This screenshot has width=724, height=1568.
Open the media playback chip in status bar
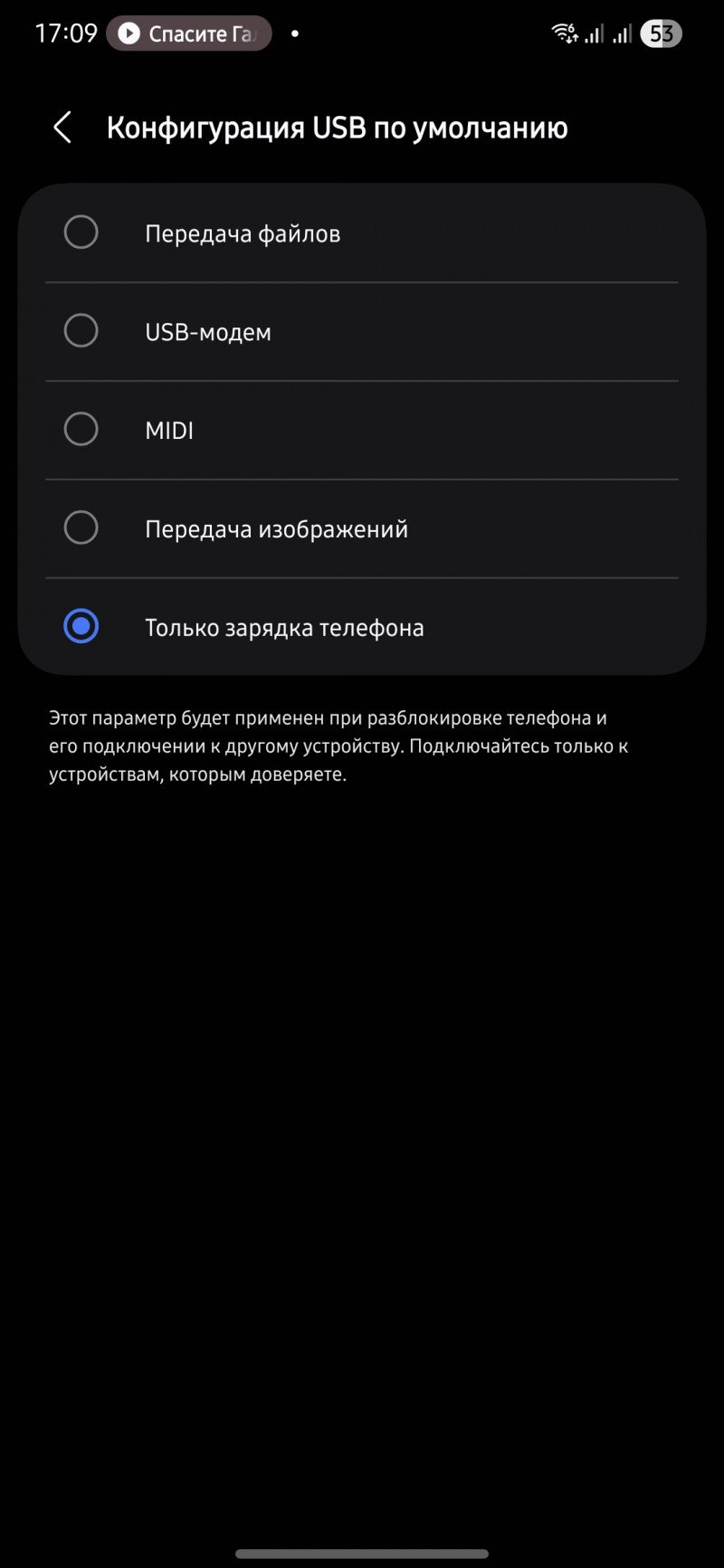tap(188, 33)
